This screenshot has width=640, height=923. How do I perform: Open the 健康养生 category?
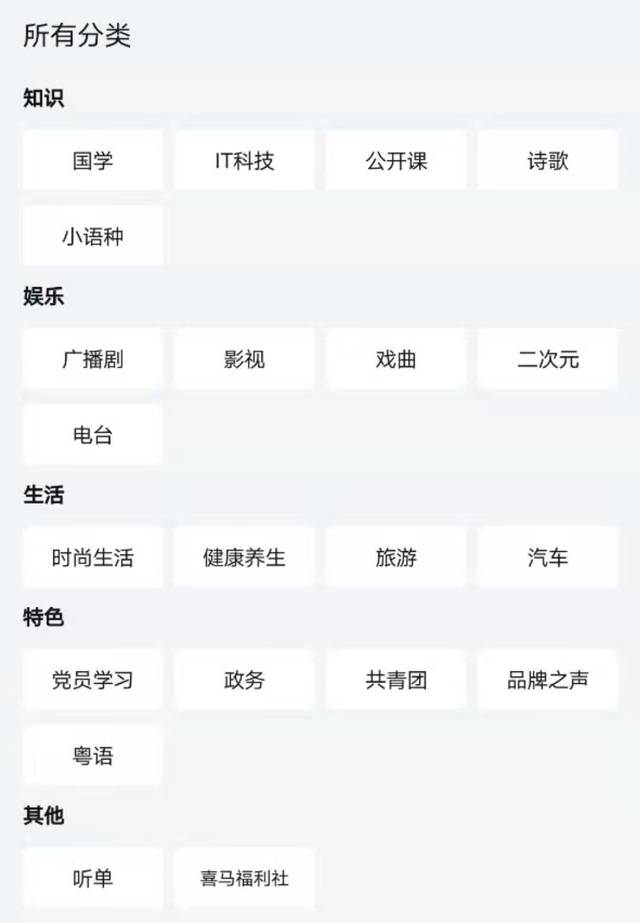[244, 557]
